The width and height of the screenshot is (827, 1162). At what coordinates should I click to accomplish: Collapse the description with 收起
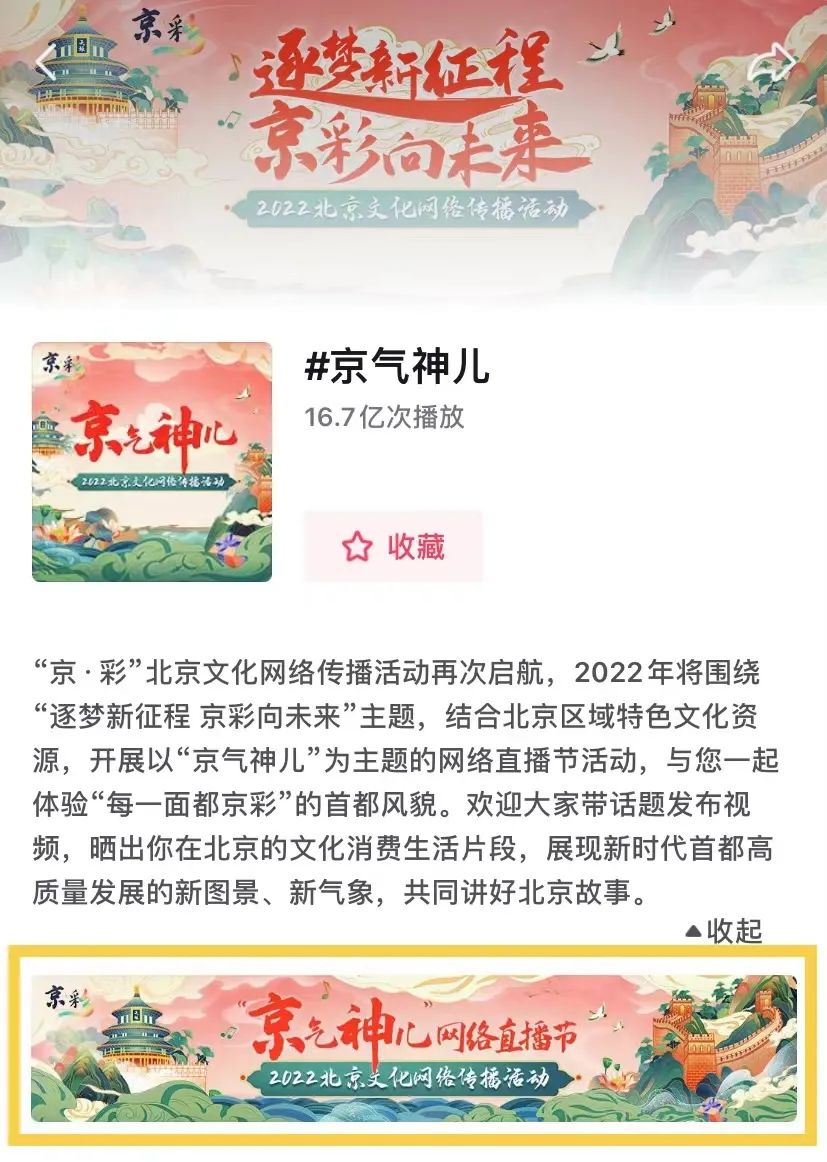[x=724, y=931]
